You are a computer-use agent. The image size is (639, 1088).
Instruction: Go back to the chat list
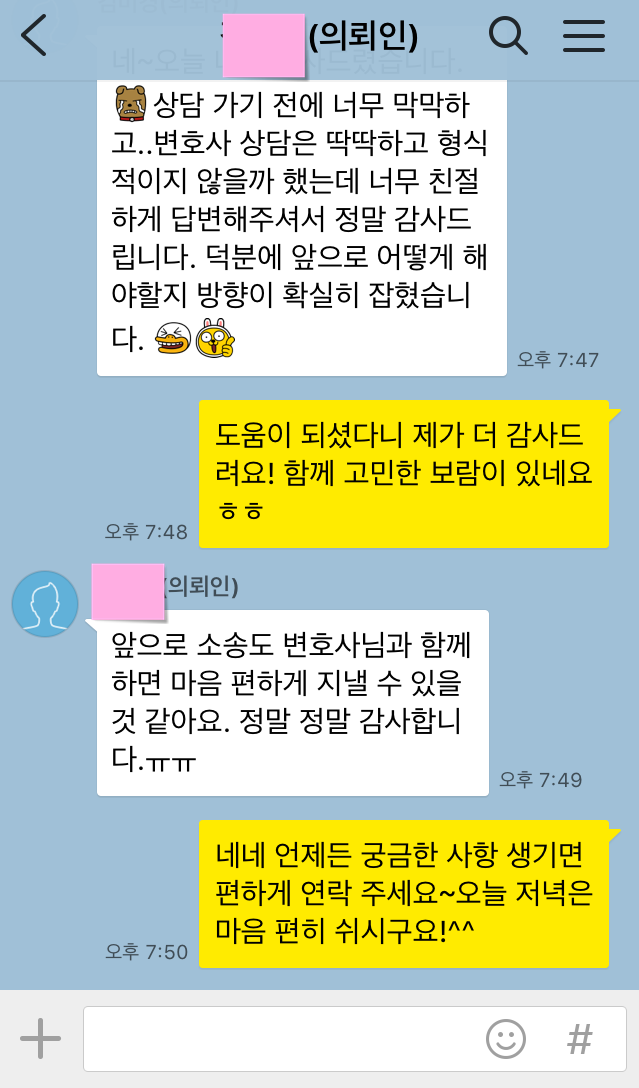[x=34, y=36]
